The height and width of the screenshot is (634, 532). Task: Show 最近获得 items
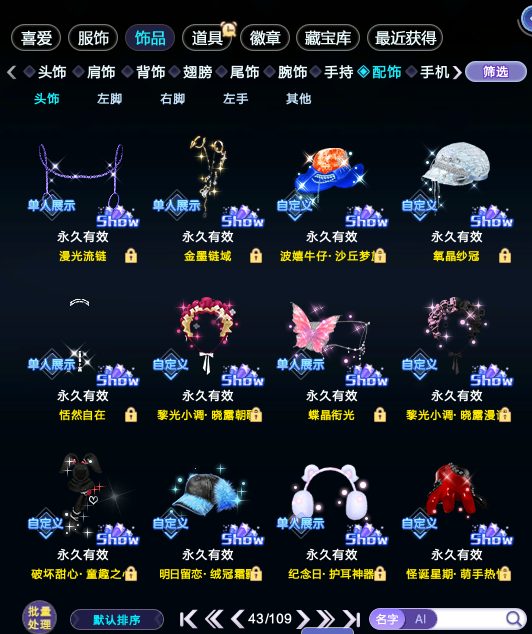tap(405, 38)
